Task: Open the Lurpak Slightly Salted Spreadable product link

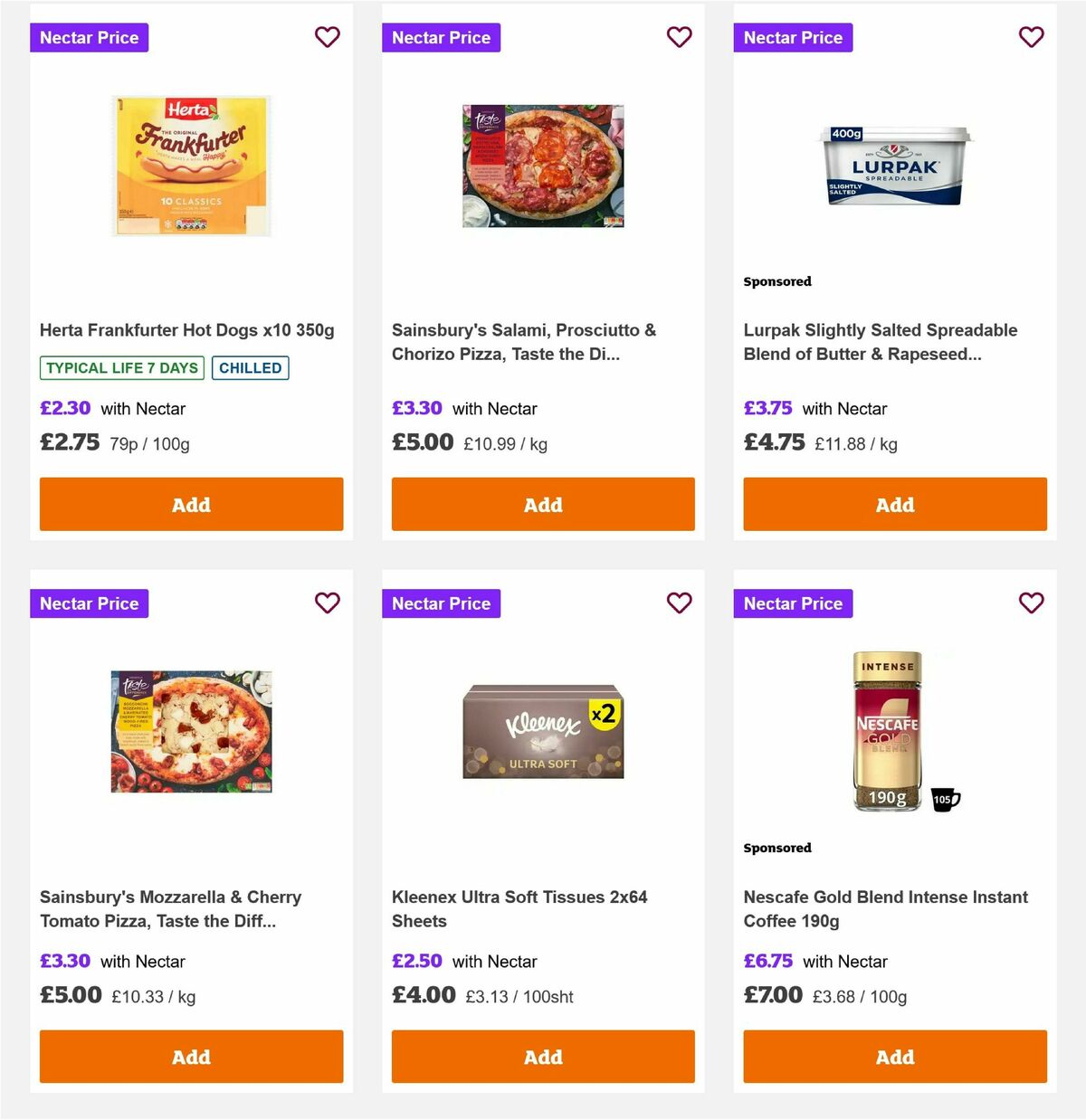Action: [880, 342]
